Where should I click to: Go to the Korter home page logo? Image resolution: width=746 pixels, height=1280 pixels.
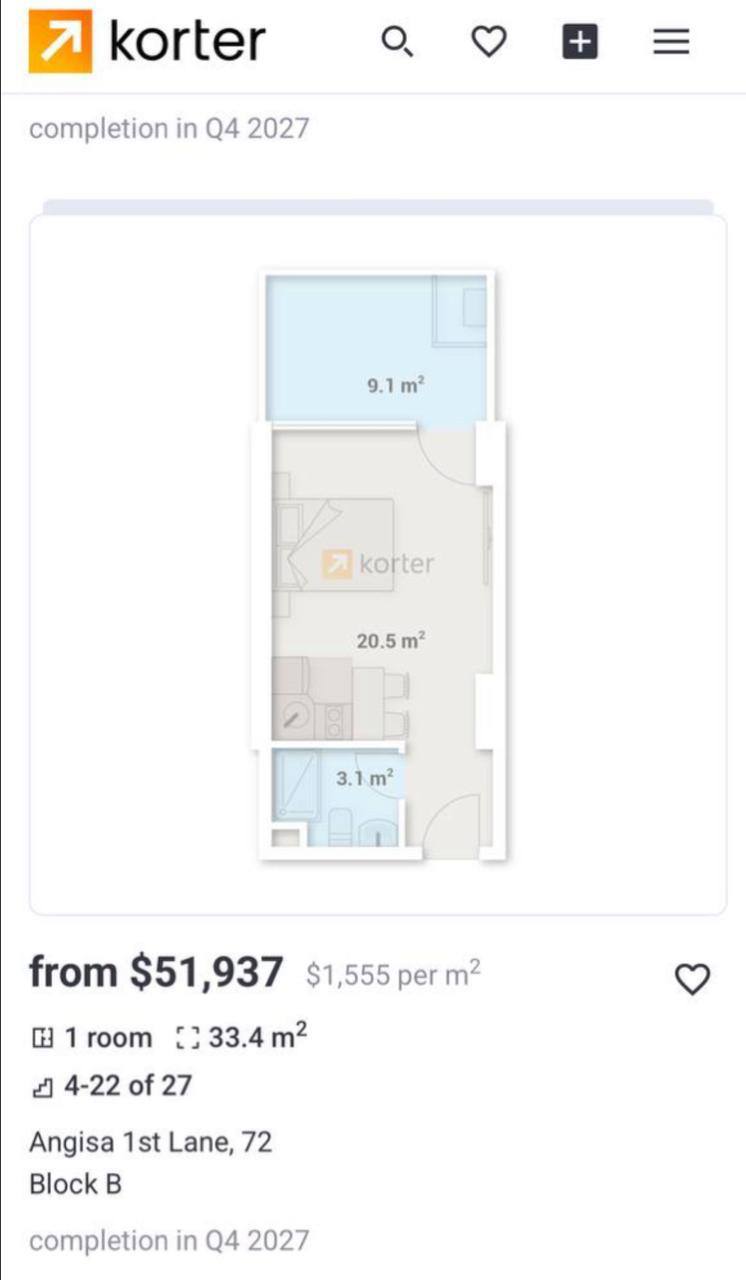pos(147,42)
